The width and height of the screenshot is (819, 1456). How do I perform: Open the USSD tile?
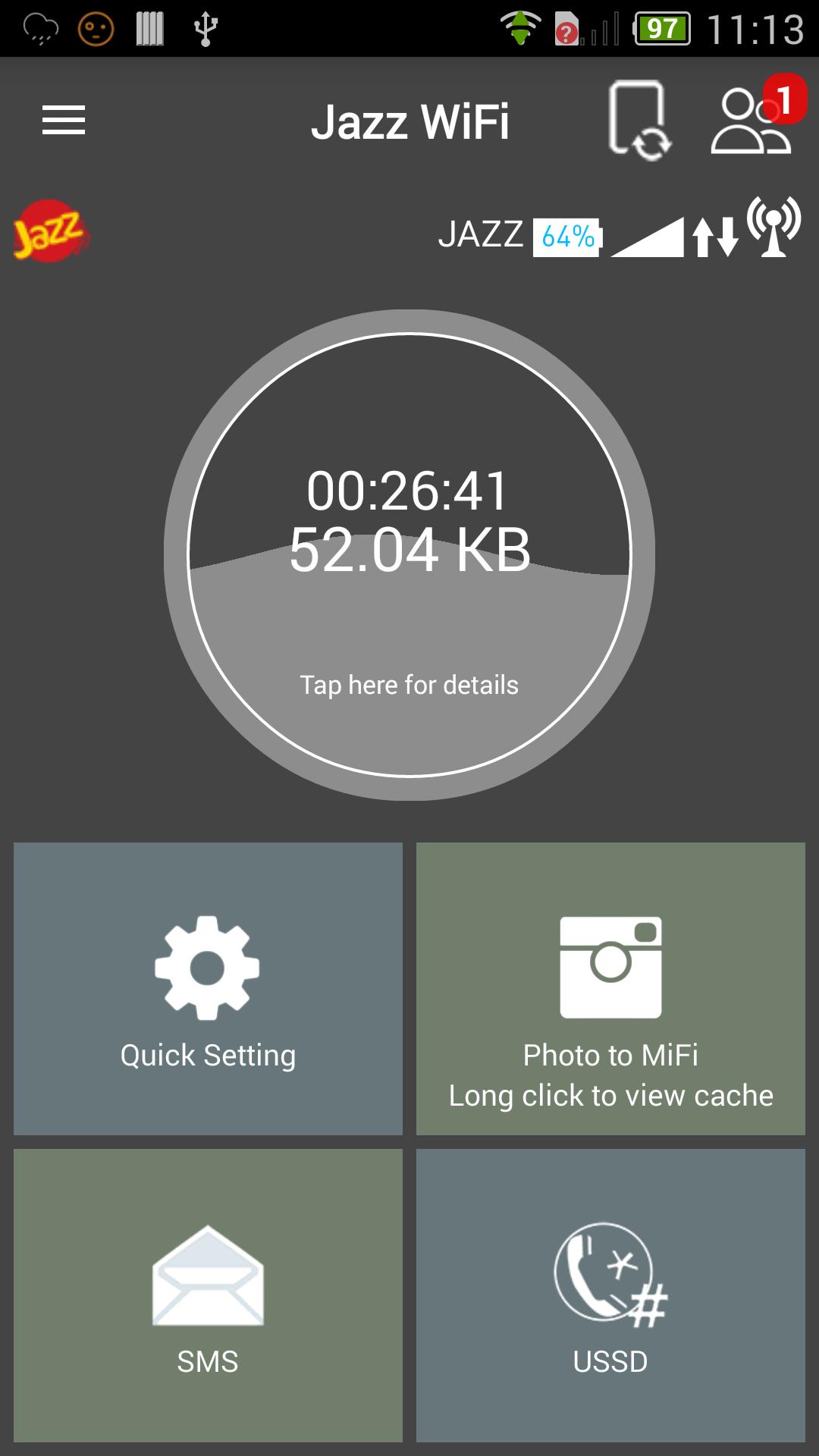[610, 1295]
